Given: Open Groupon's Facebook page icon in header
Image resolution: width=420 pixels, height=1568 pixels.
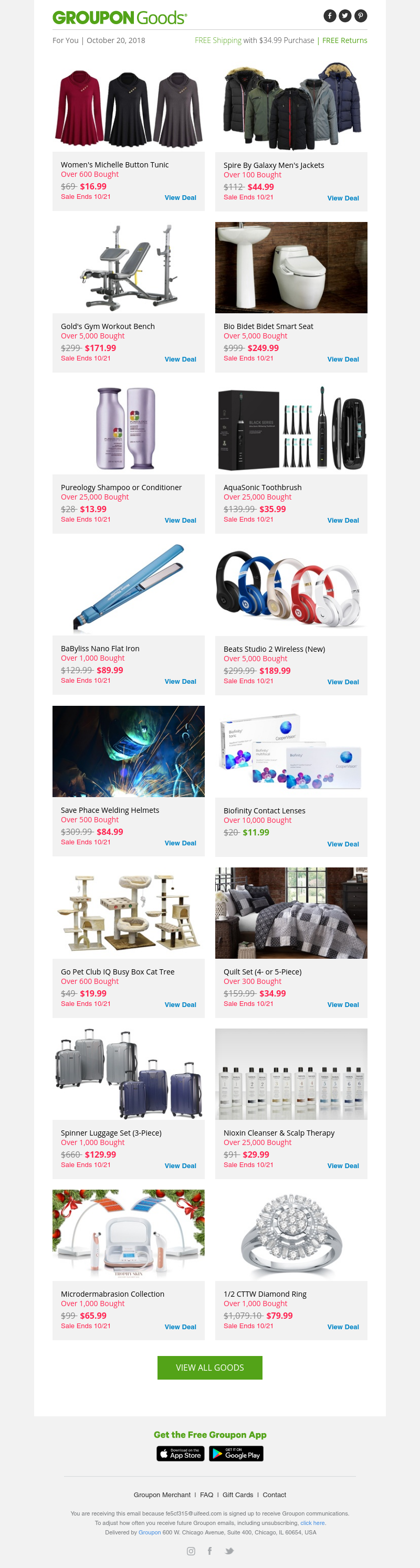Looking at the screenshot, I should point(329,16).
